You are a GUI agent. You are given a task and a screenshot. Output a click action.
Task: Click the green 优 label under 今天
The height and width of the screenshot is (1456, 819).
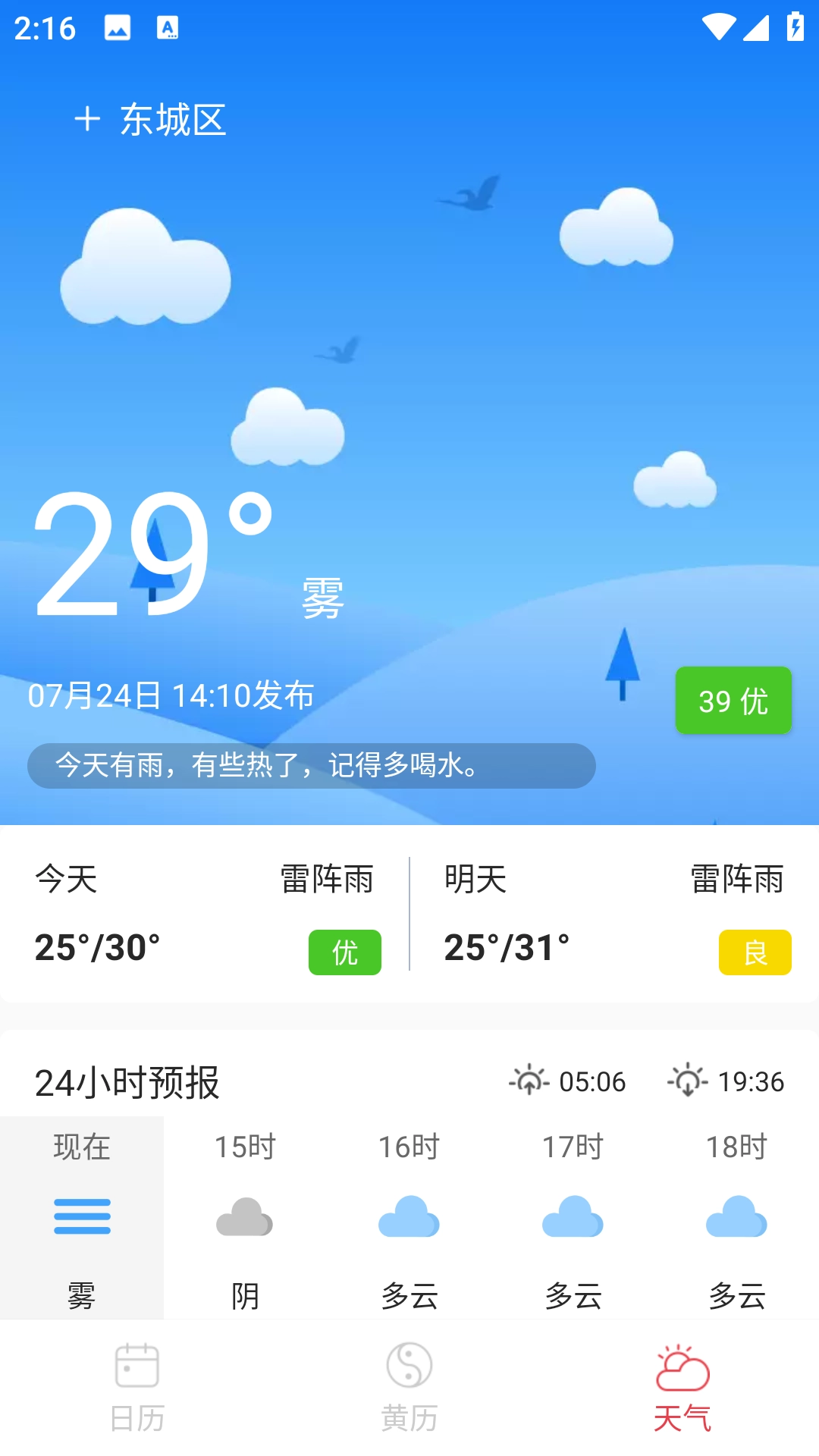pos(344,953)
